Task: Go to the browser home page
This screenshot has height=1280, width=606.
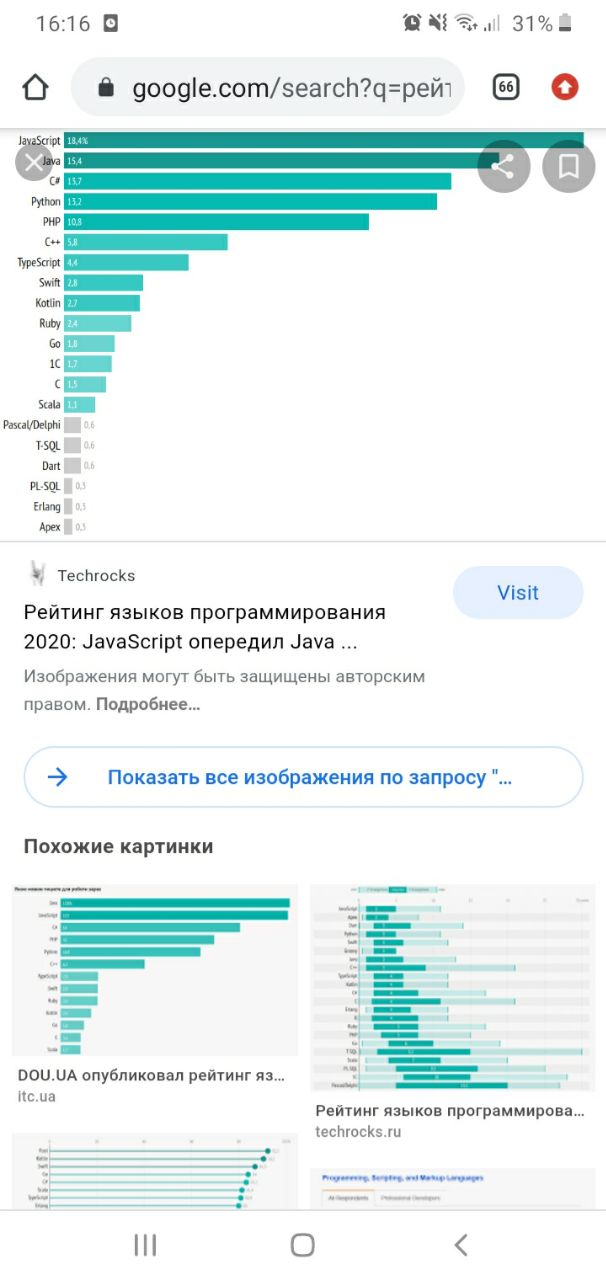Action: [36, 88]
